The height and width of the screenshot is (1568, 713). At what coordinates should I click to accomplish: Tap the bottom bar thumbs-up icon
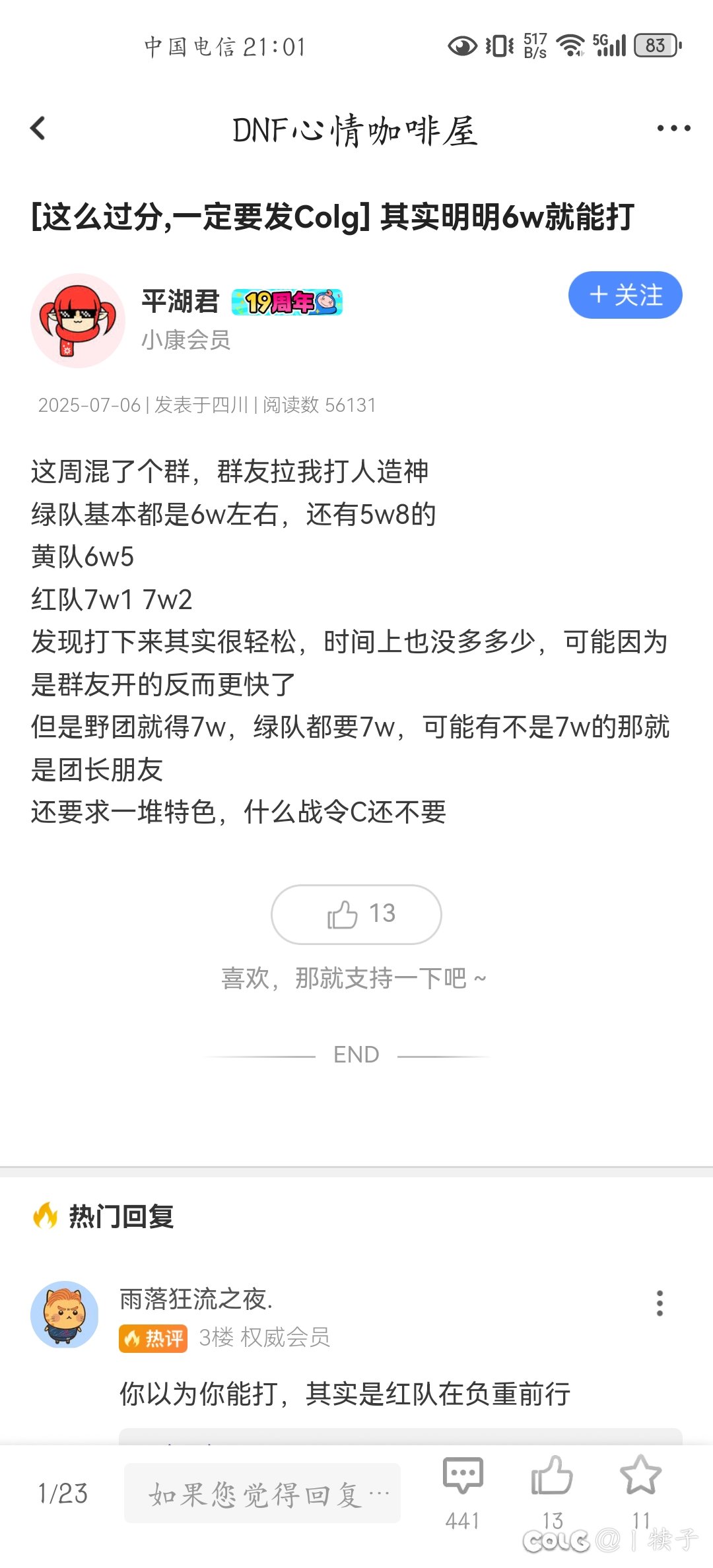[x=552, y=1476]
